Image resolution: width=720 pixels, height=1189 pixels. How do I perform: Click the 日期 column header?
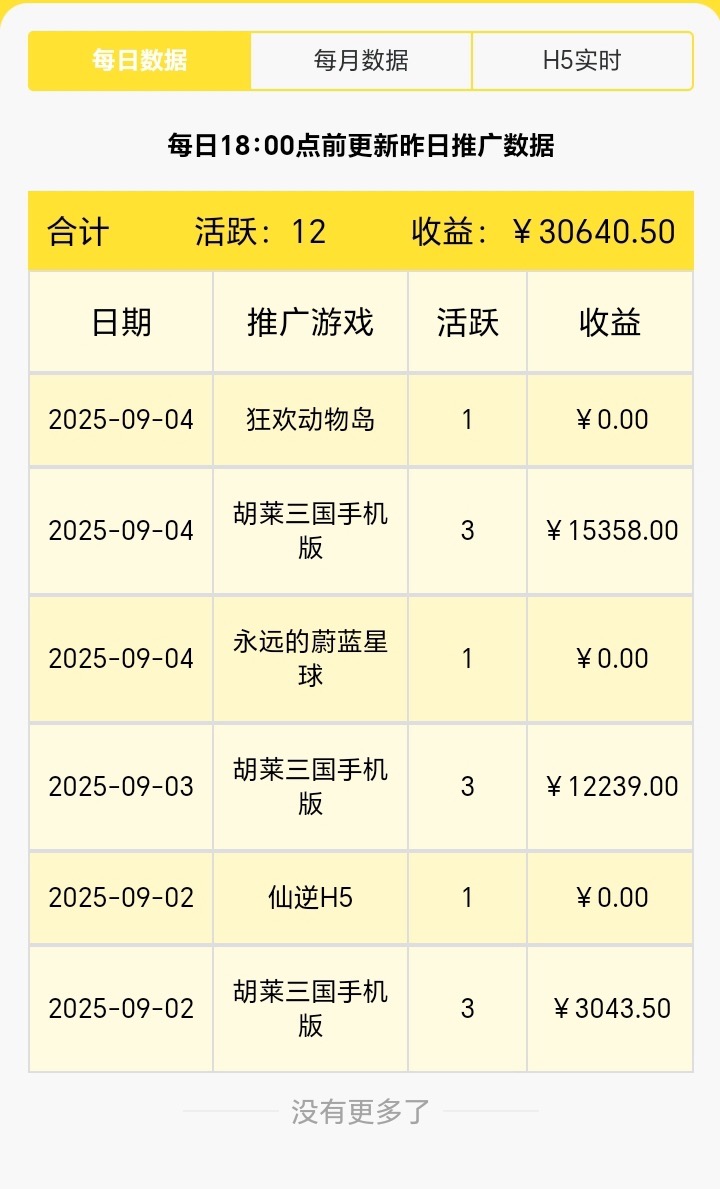click(x=120, y=321)
